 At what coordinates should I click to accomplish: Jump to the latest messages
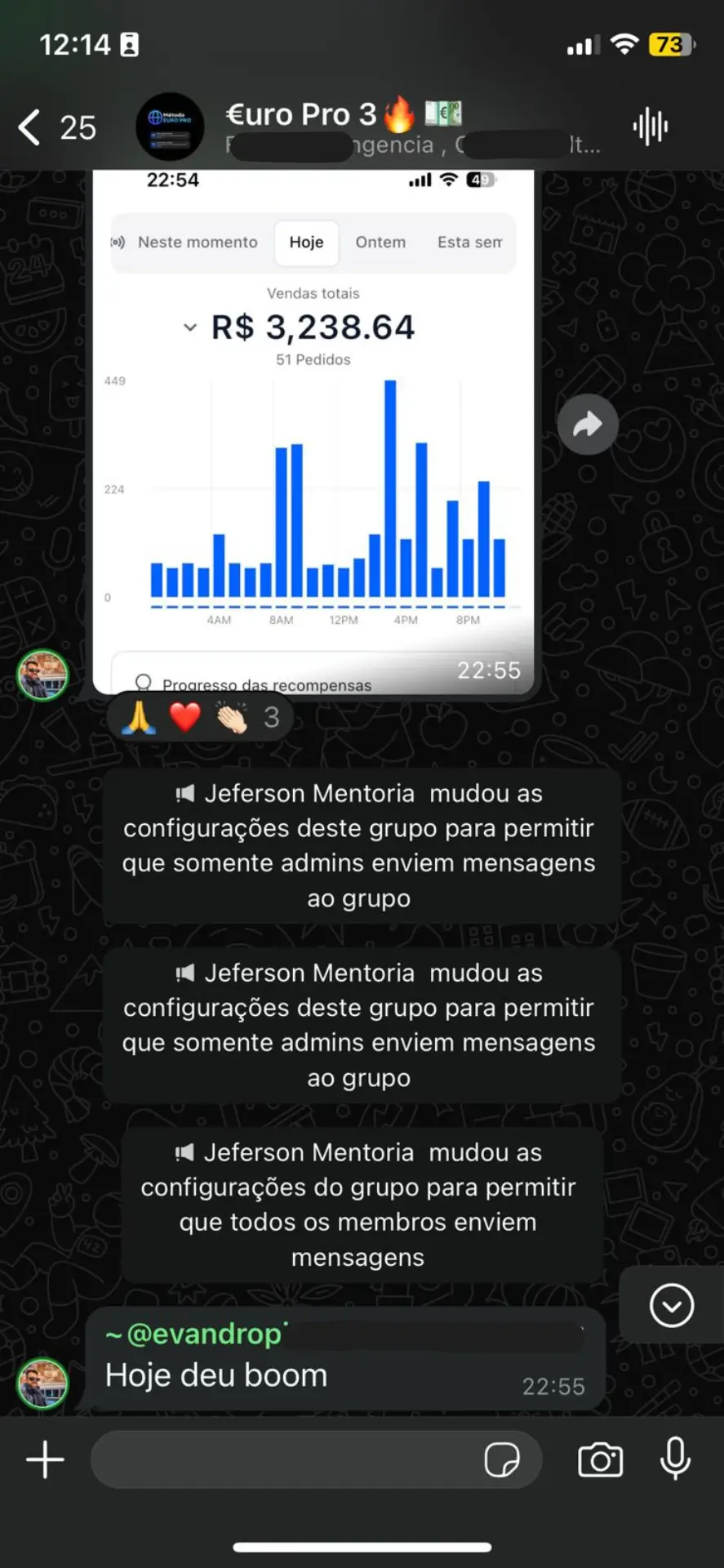671,1305
